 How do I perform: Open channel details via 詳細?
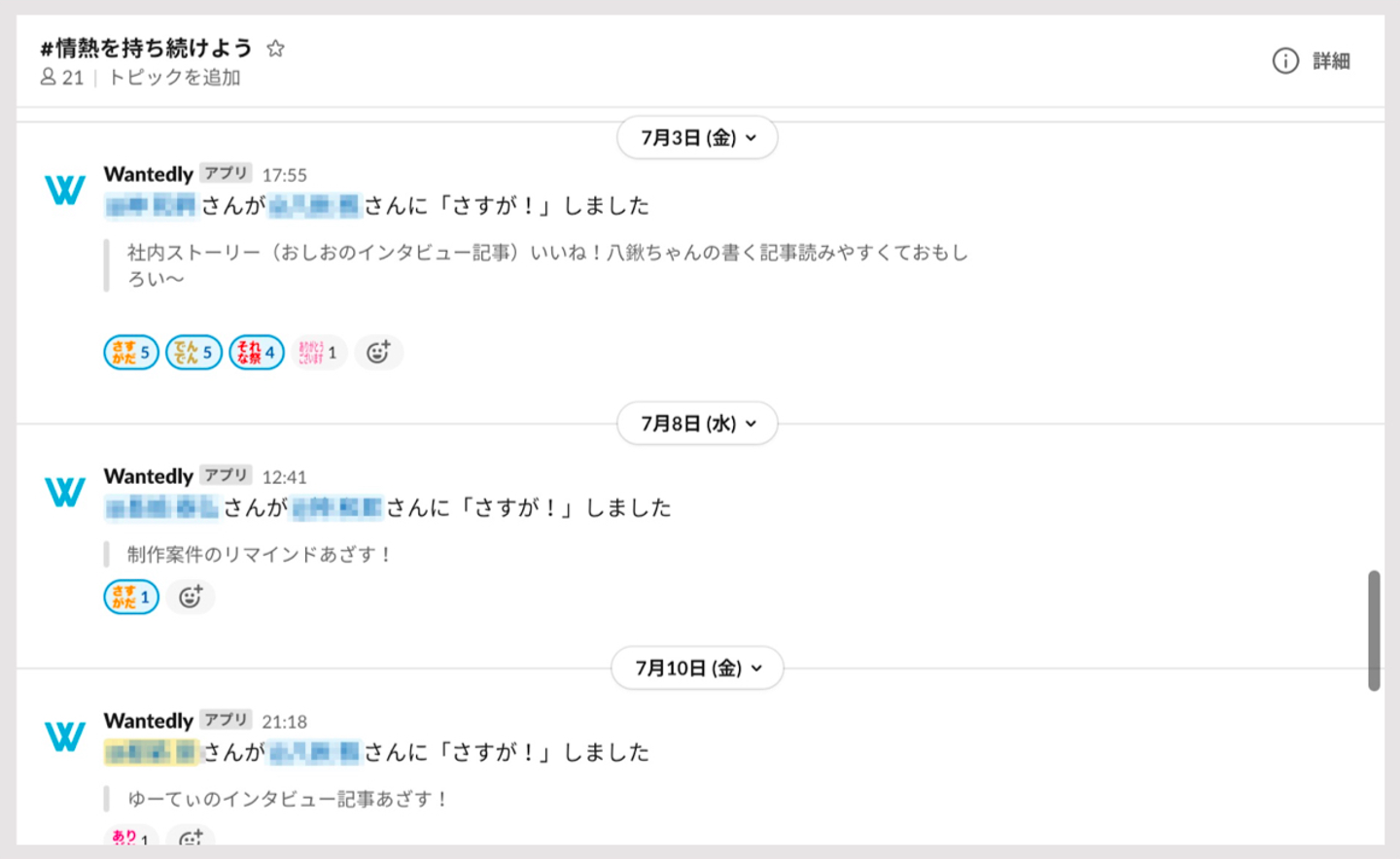(x=1312, y=61)
